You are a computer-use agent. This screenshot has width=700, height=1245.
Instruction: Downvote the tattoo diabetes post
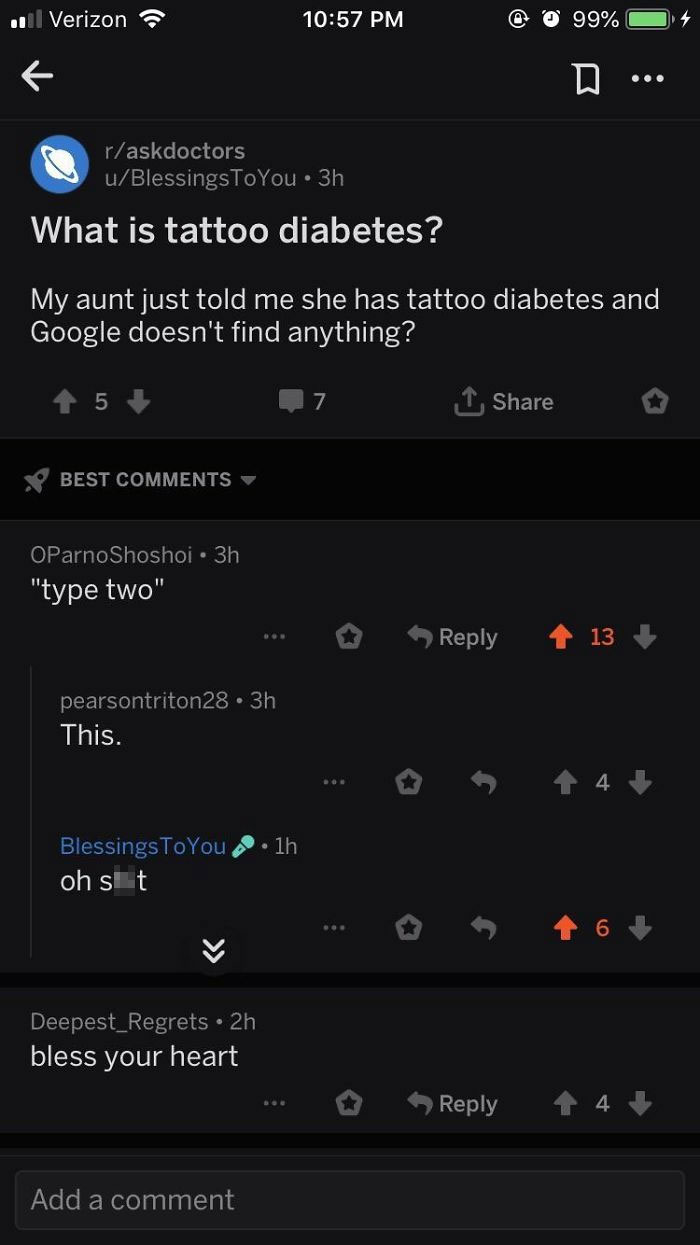point(138,402)
